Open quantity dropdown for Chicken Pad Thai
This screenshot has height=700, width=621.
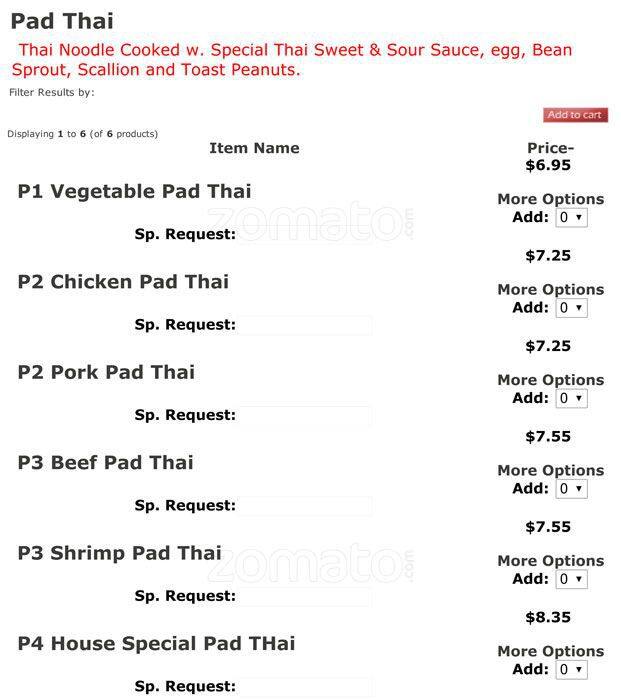pyautogui.click(x=571, y=308)
